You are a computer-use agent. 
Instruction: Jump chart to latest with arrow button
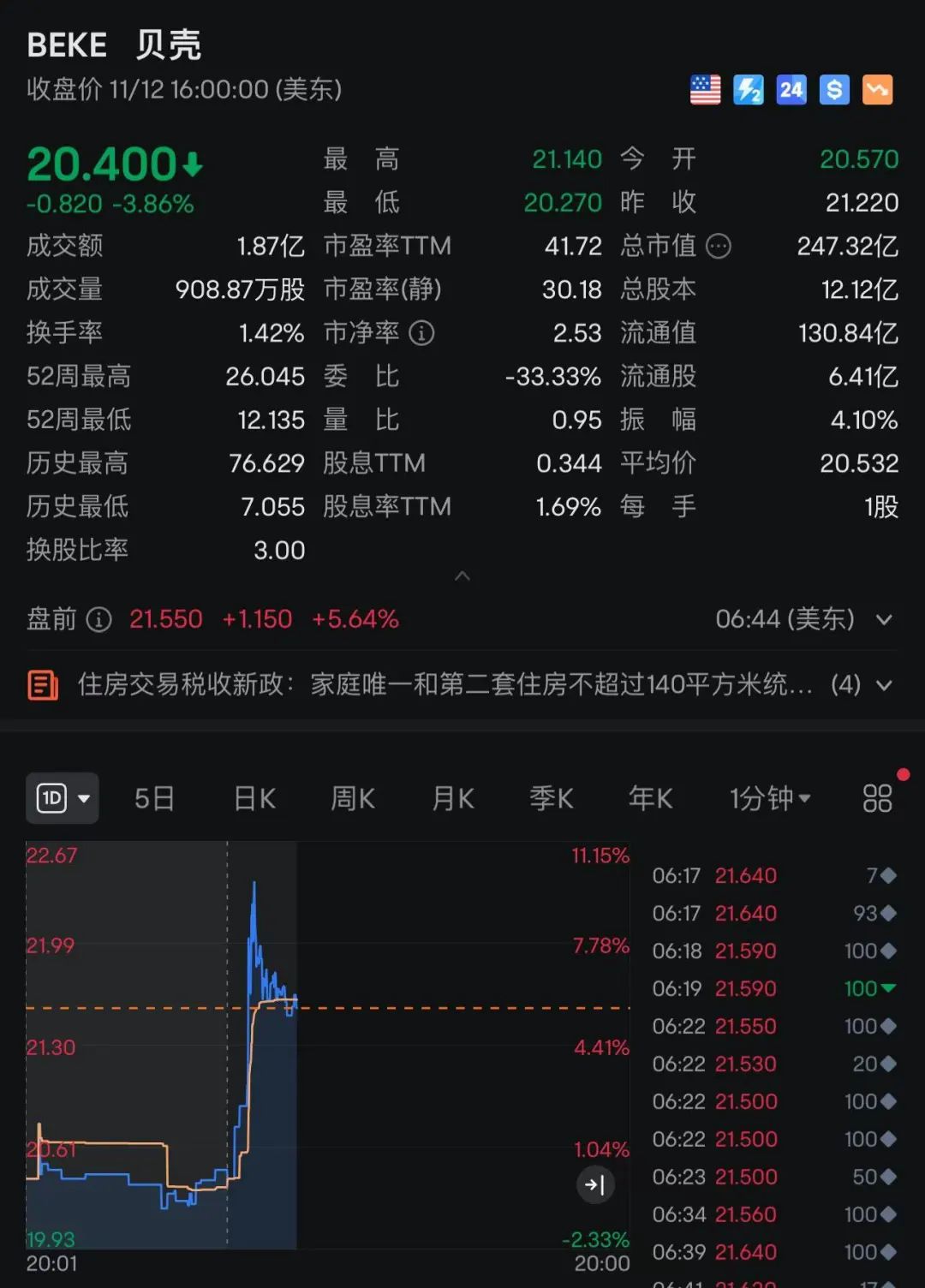click(x=595, y=1185)
